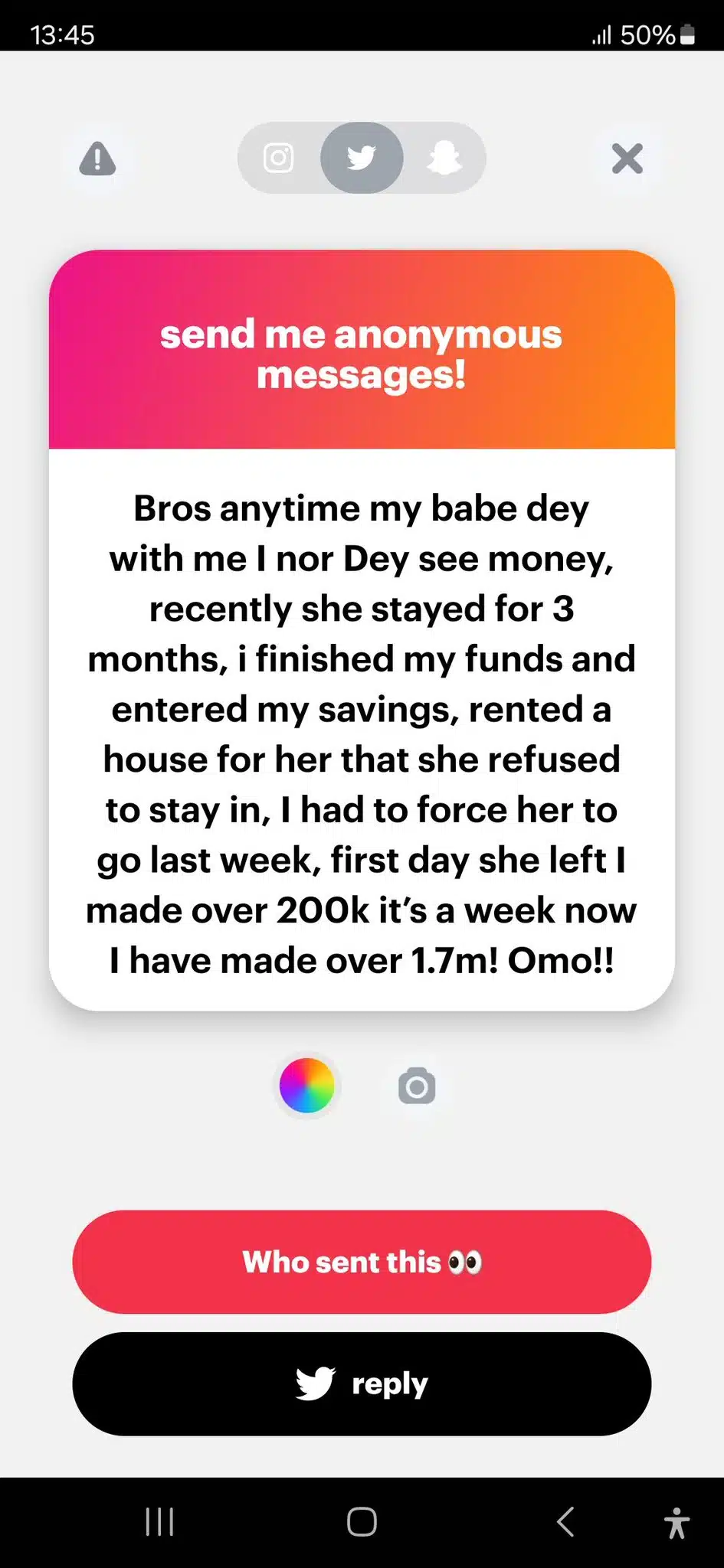Tap the 50% battery percentage text
The image size is (724, 1568).
point(647,34)
